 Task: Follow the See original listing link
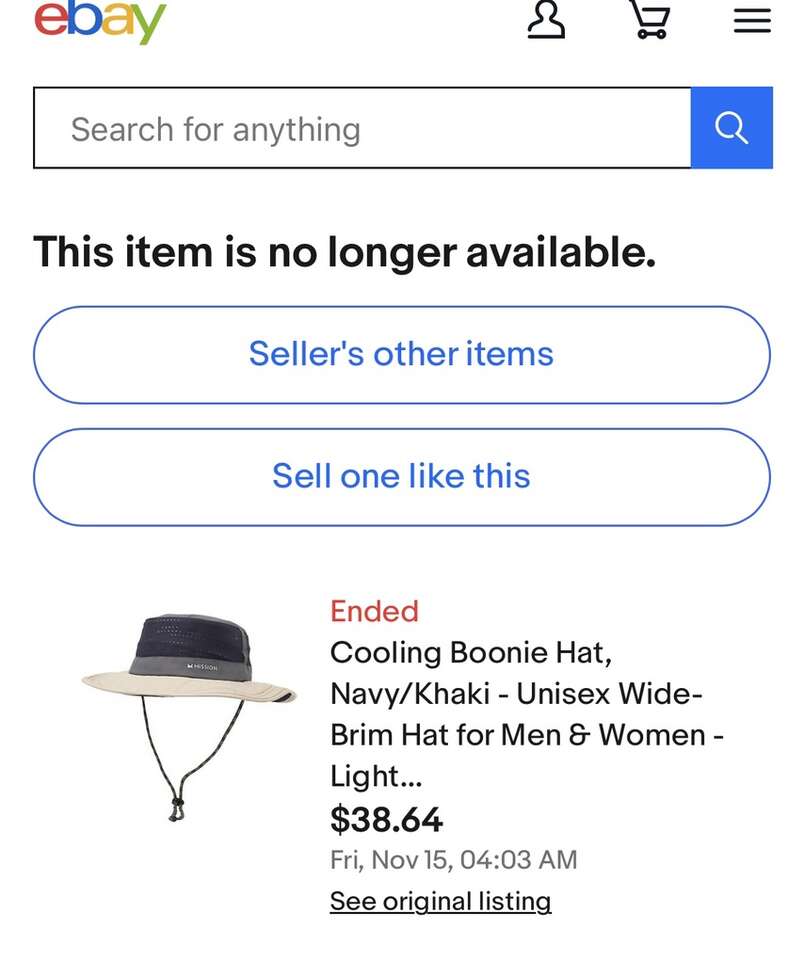[x=440, y=901]
